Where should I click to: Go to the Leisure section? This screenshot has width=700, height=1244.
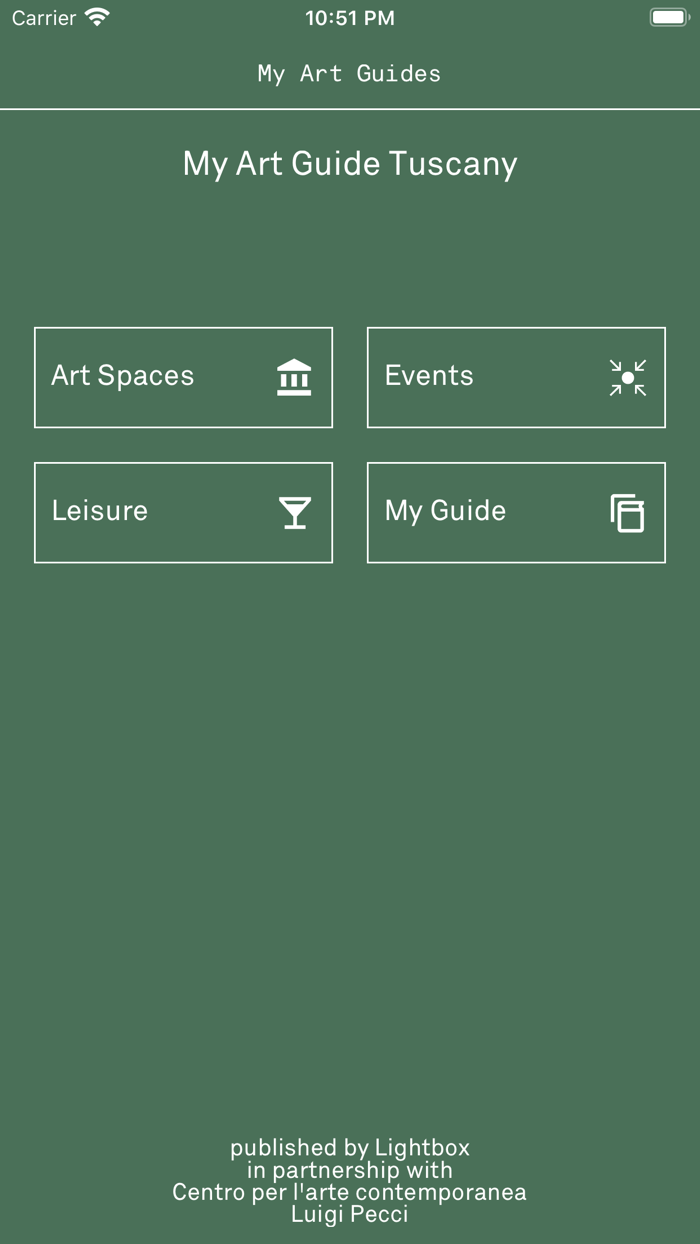click(183, 512)
